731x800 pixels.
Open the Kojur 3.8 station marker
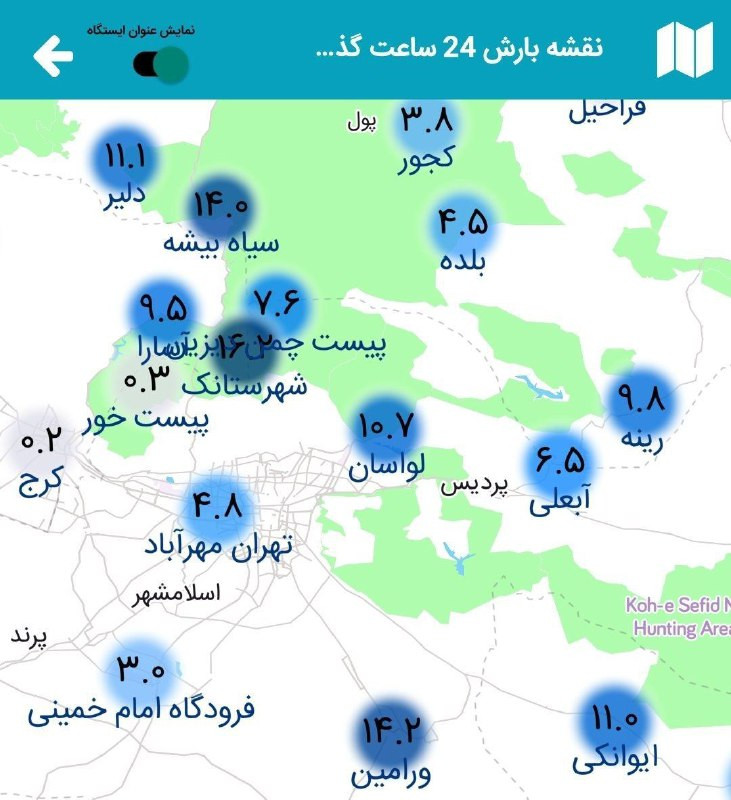coord(426,120)
